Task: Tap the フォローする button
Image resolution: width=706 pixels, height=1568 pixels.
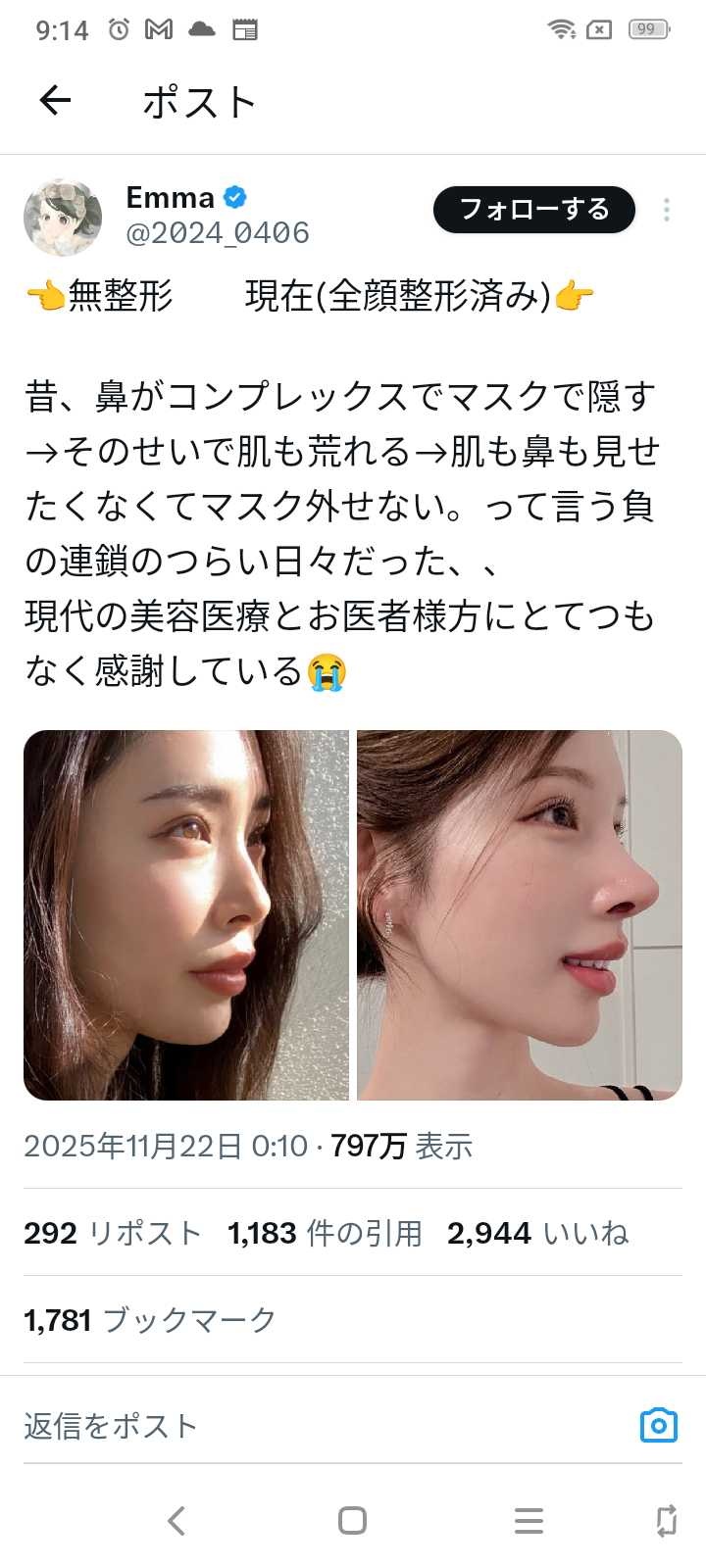Action: coord(534,210)
